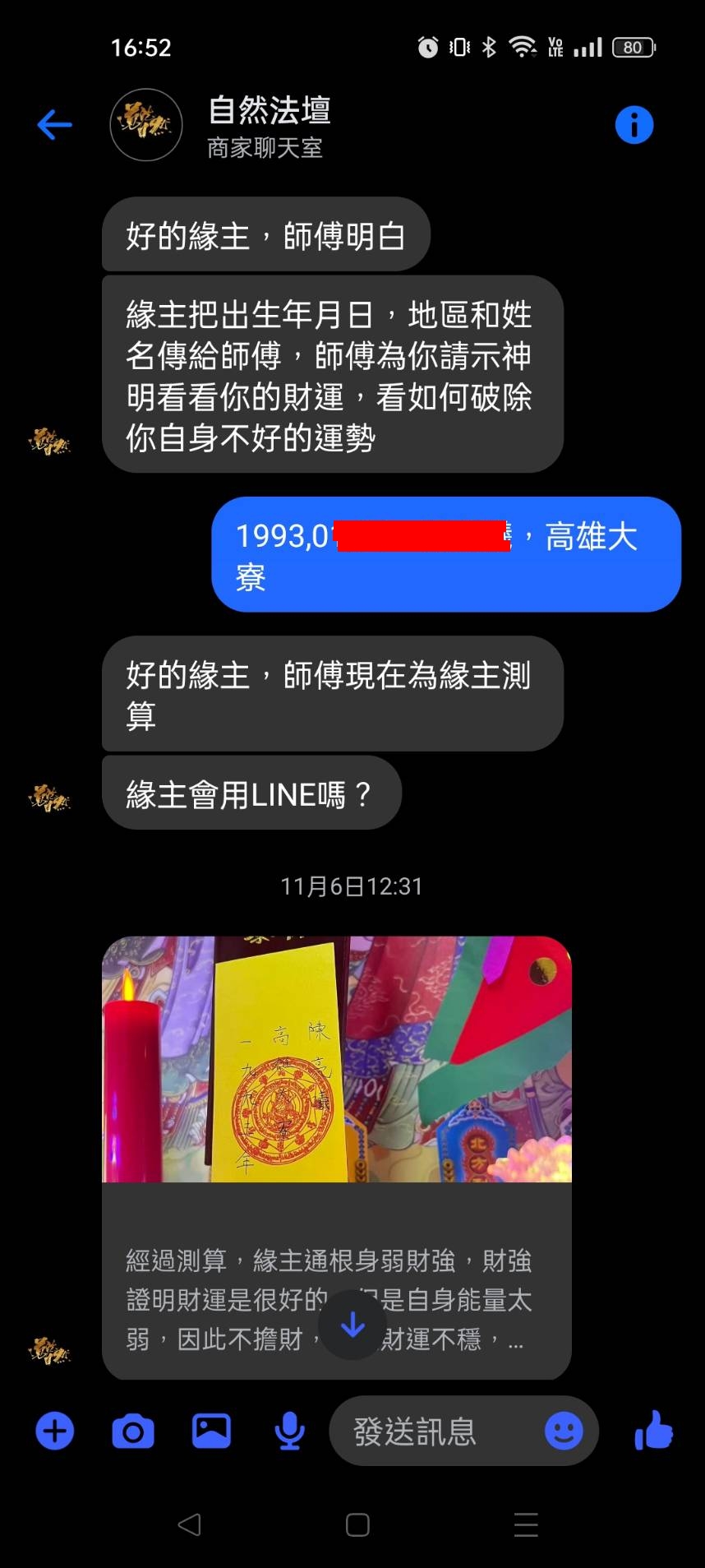Open 自然法壇 profile picture

(145, 125)
